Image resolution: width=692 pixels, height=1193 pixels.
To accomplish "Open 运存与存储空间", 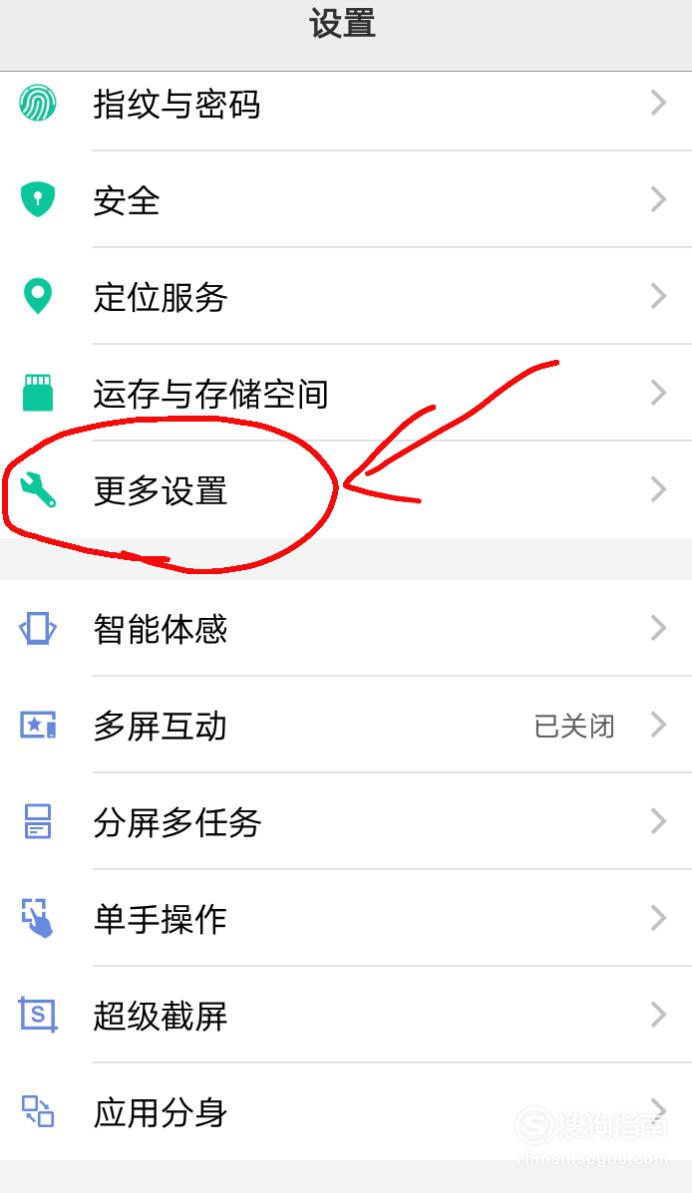I will point(346,393).
